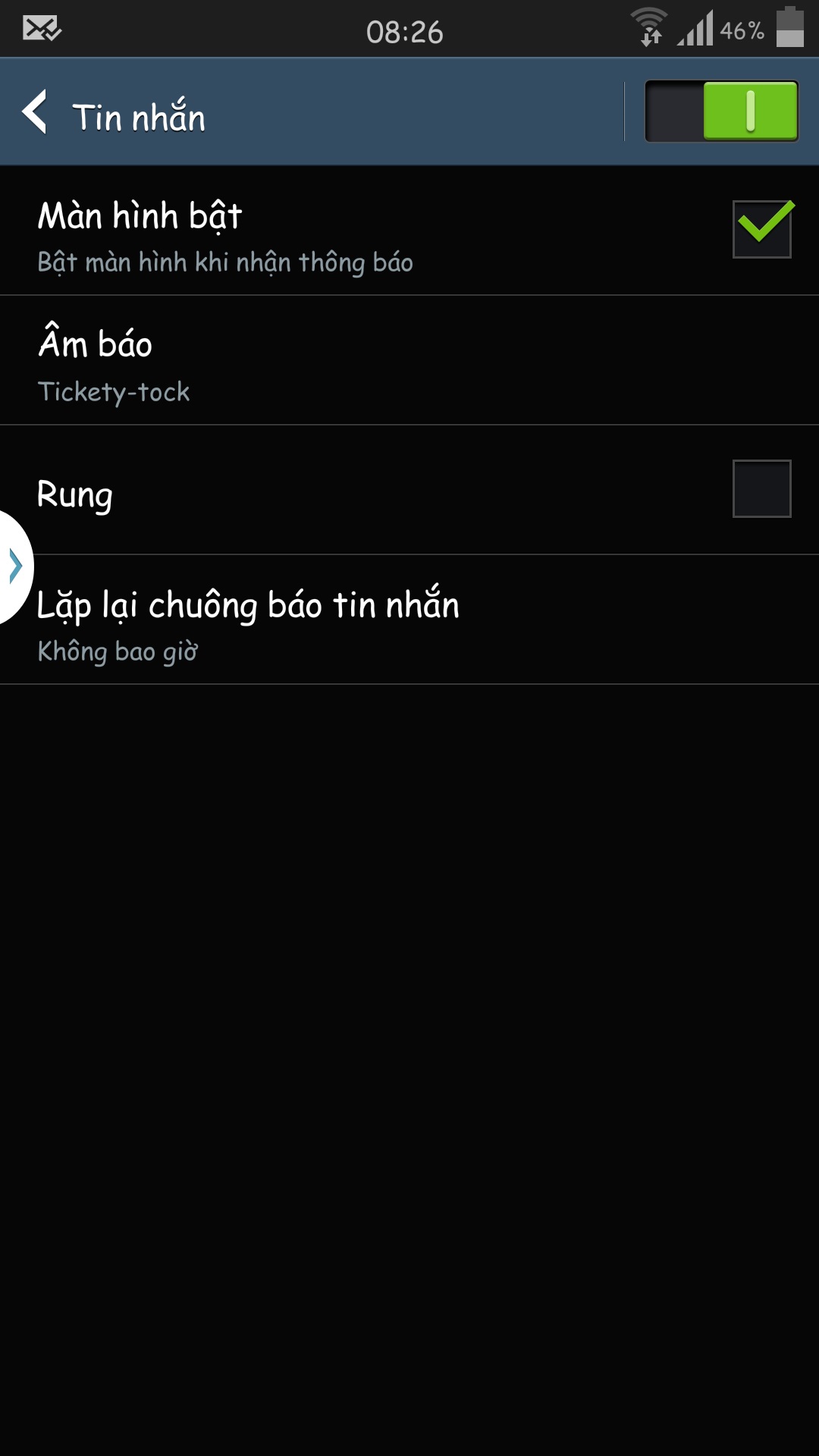Go back from Tin nhắn settings
The height and width of the screenshot is (1456, 819).
click(36, 112)
